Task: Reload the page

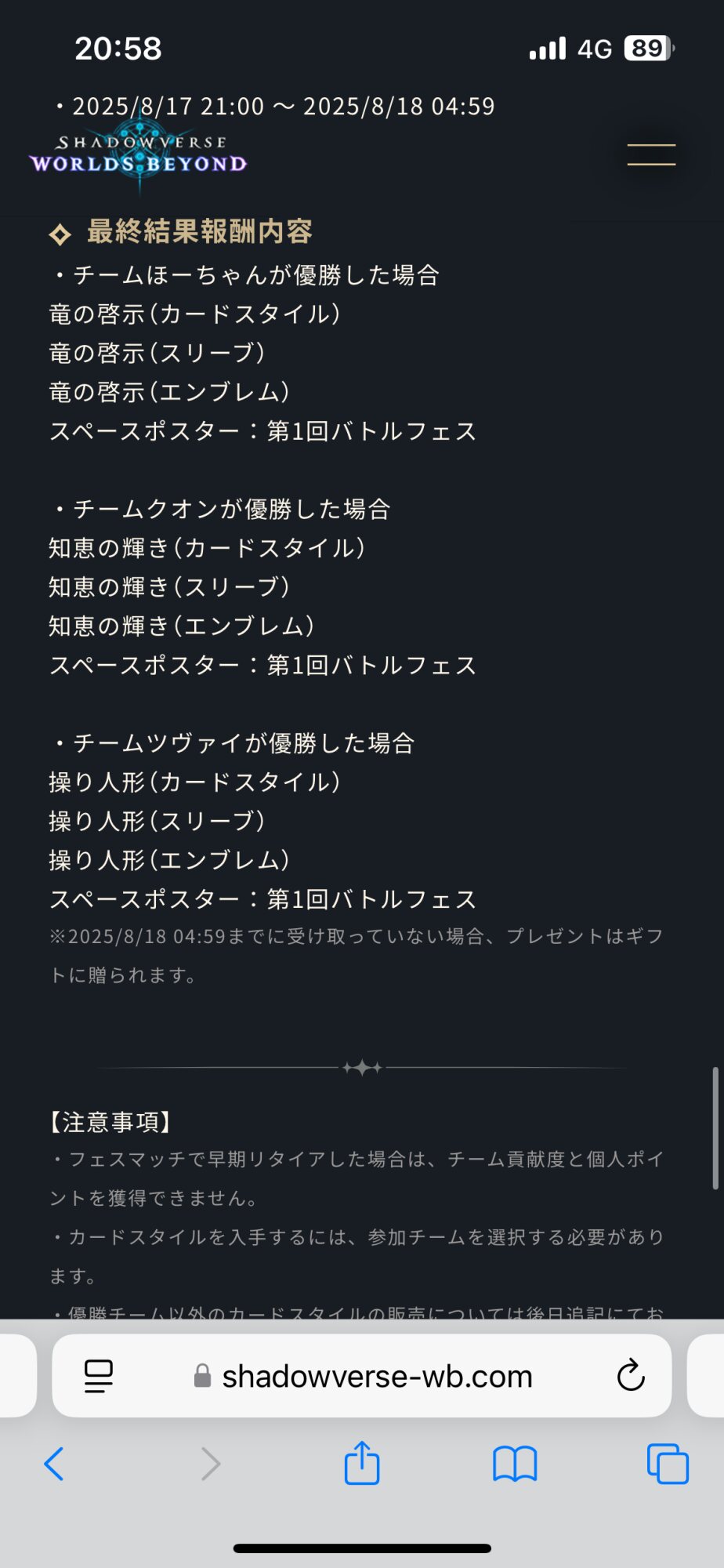Action: tap(630, 1375)
